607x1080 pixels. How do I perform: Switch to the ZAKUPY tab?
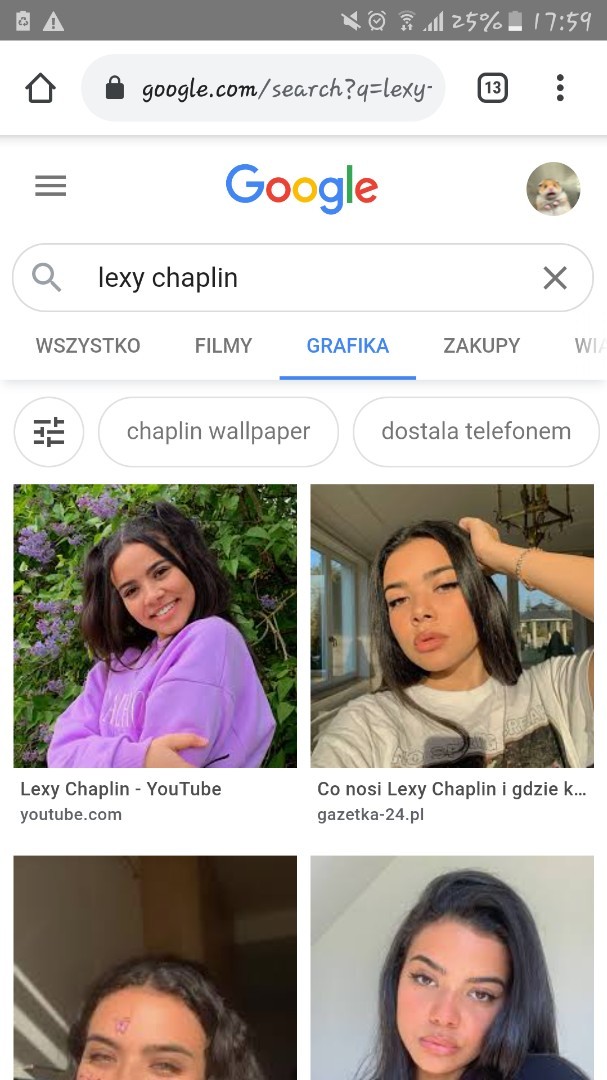481,346
